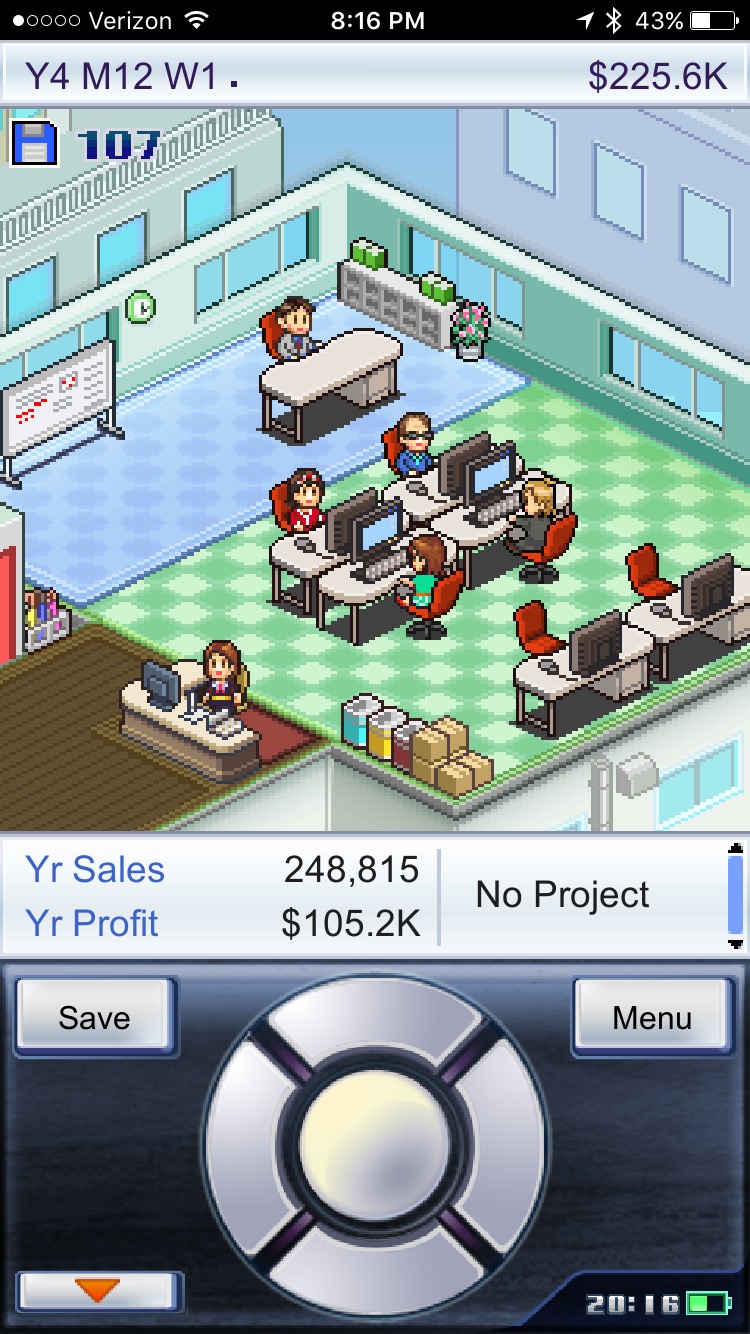Open the game Menu
Viewport: 750px width, 1334px height.
coord(652,1017)
